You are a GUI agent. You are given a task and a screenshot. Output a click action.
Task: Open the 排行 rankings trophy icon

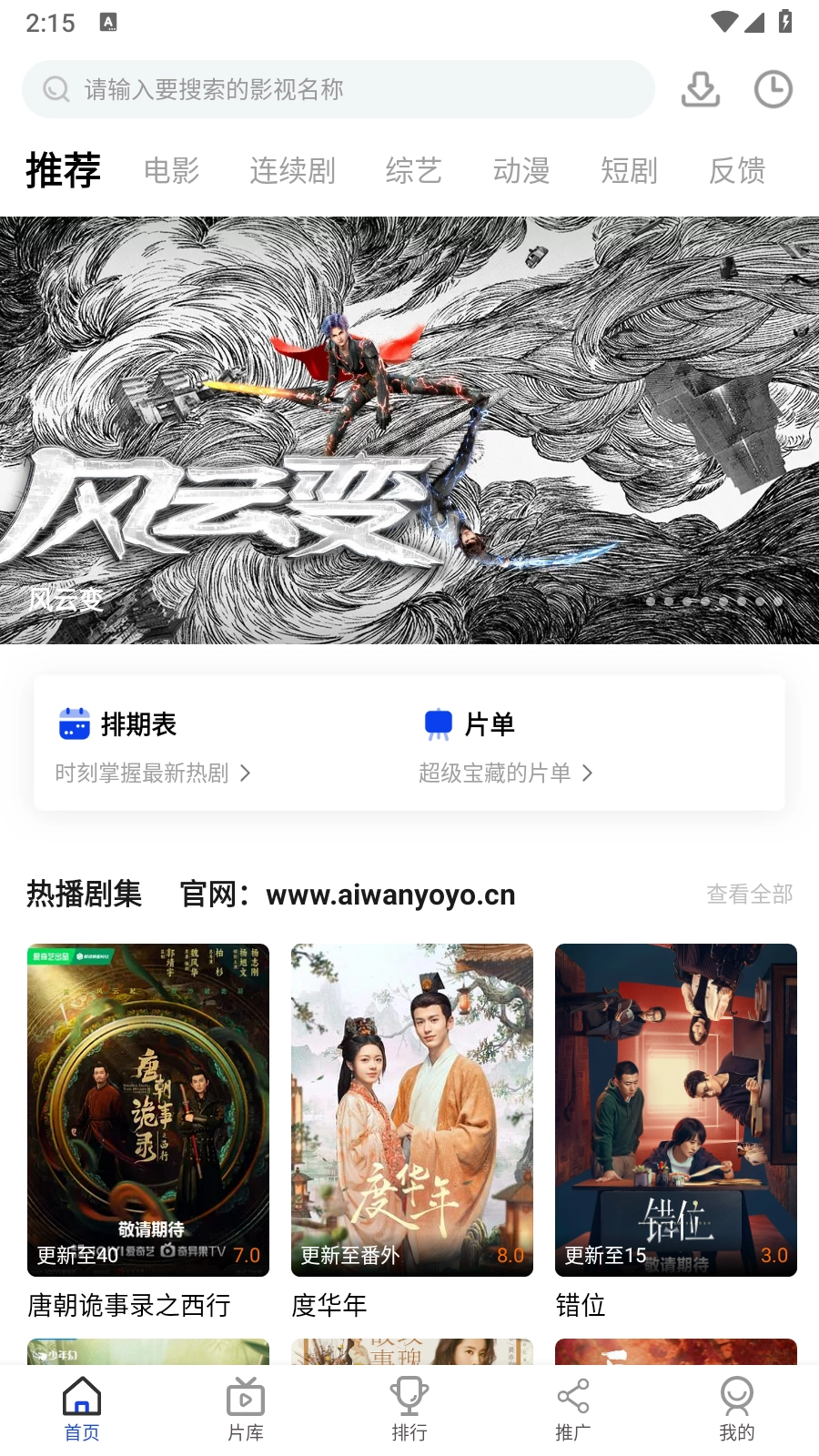pyautogui.click(x=409, y=1395)
